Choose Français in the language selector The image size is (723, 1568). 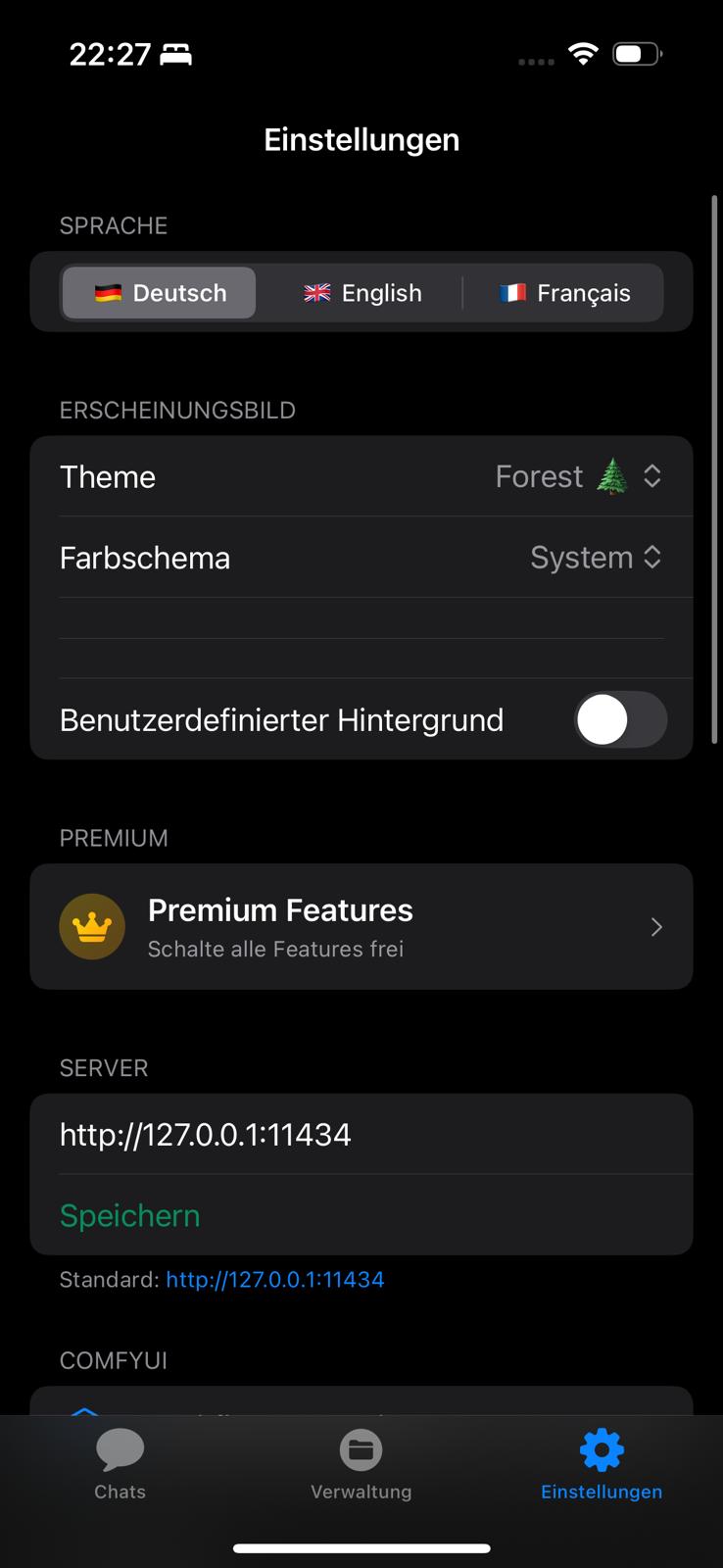(564, 293)
